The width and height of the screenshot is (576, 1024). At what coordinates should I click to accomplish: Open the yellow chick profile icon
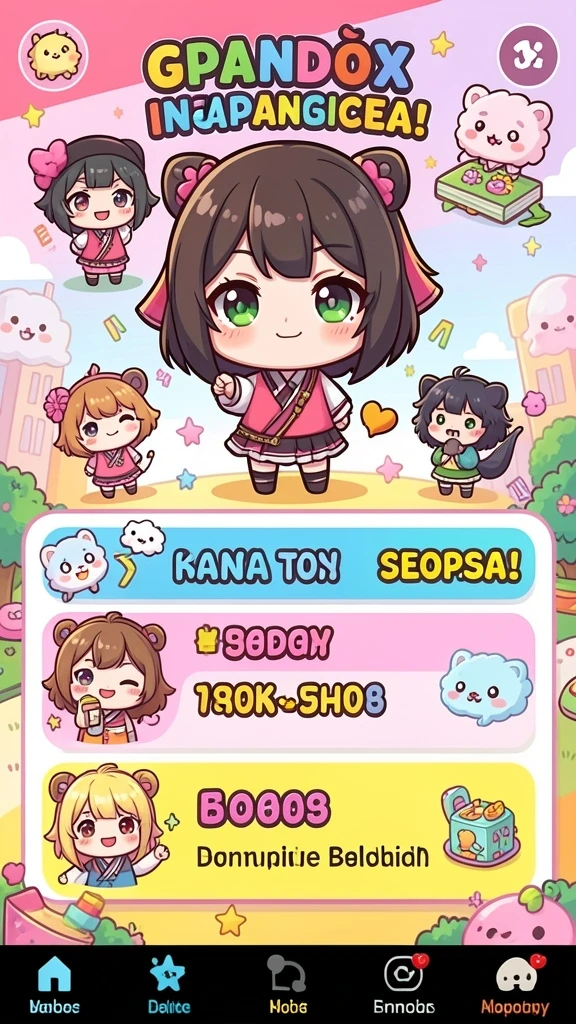pos(54,55)
